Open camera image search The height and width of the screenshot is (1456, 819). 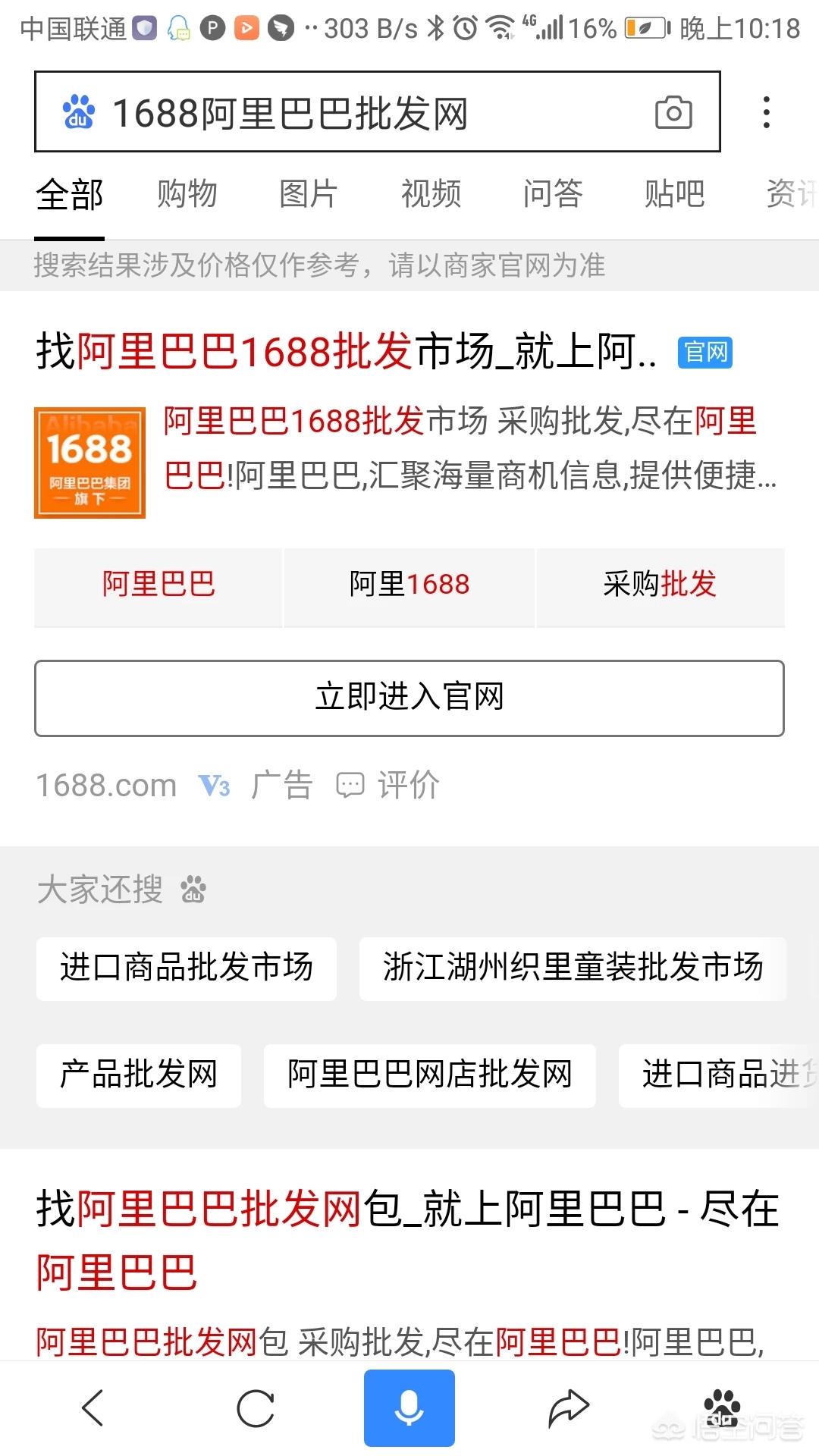[x=673, y=113]
